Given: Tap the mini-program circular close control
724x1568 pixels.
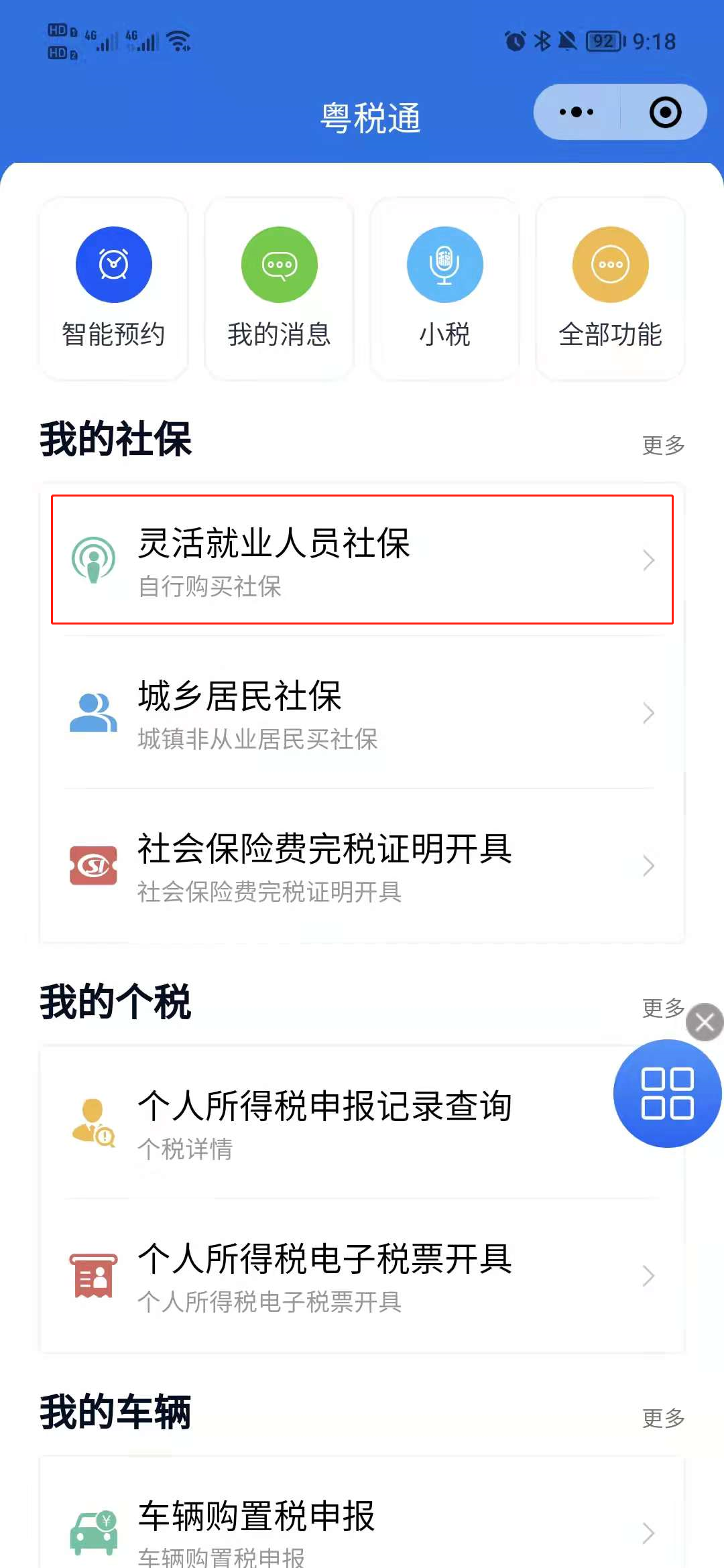Looking at the screenshot, I should pos(664,113).
